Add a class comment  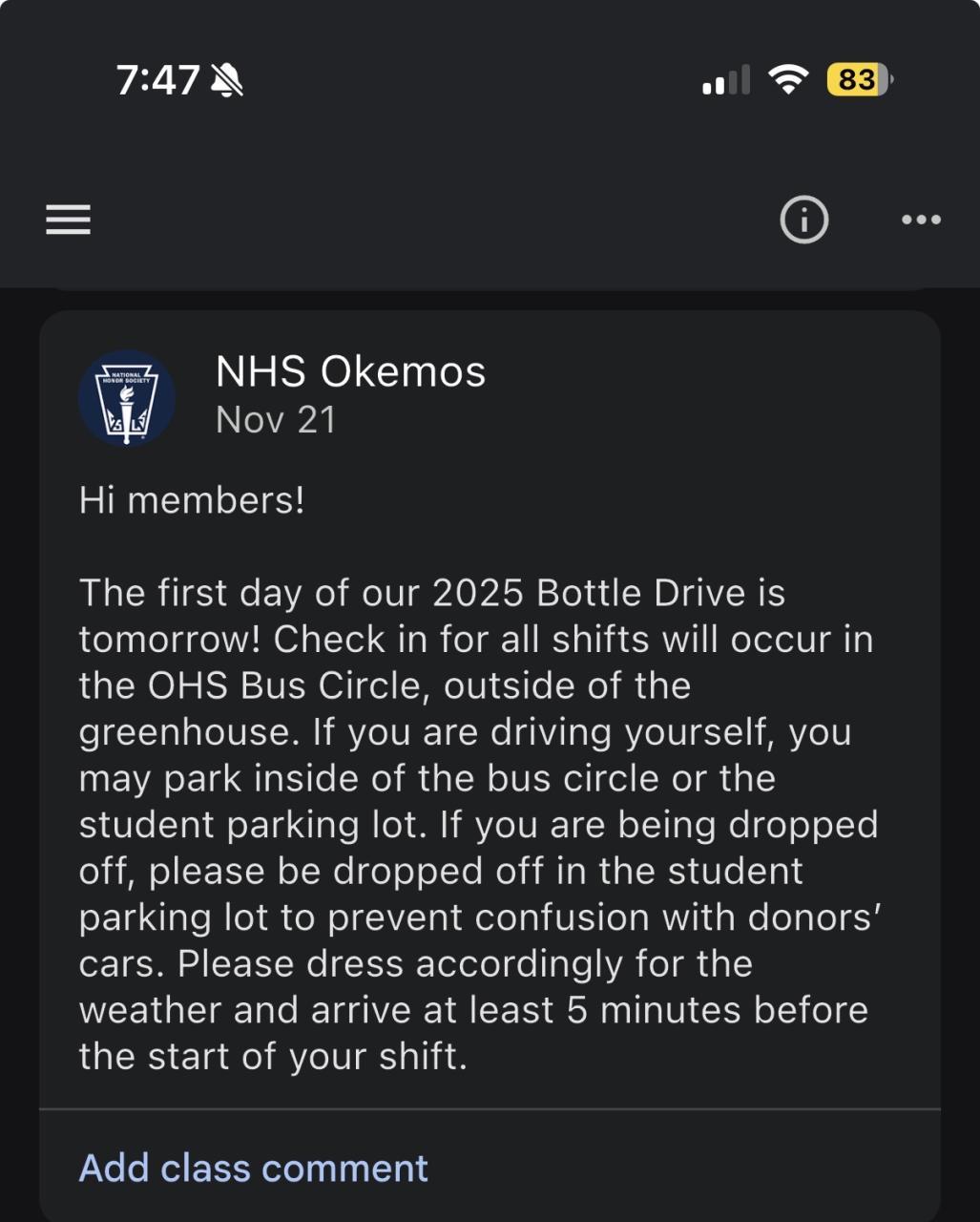pos(253,1168)
